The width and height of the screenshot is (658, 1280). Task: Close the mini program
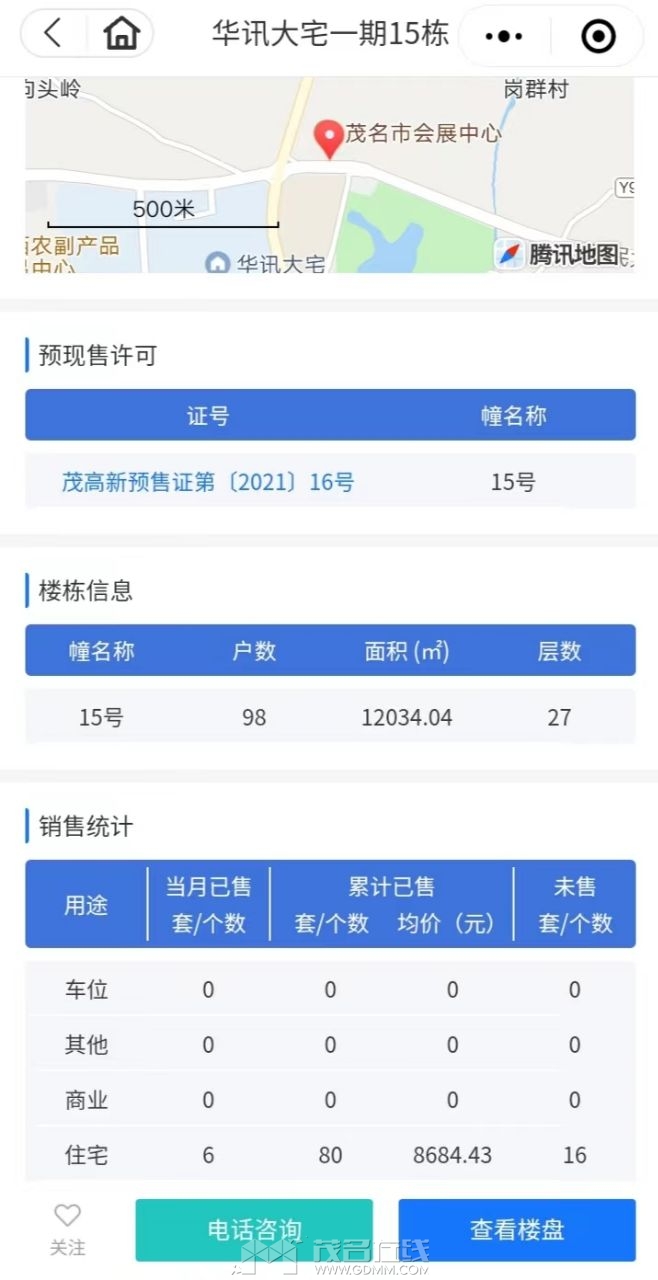coord(598,36)
